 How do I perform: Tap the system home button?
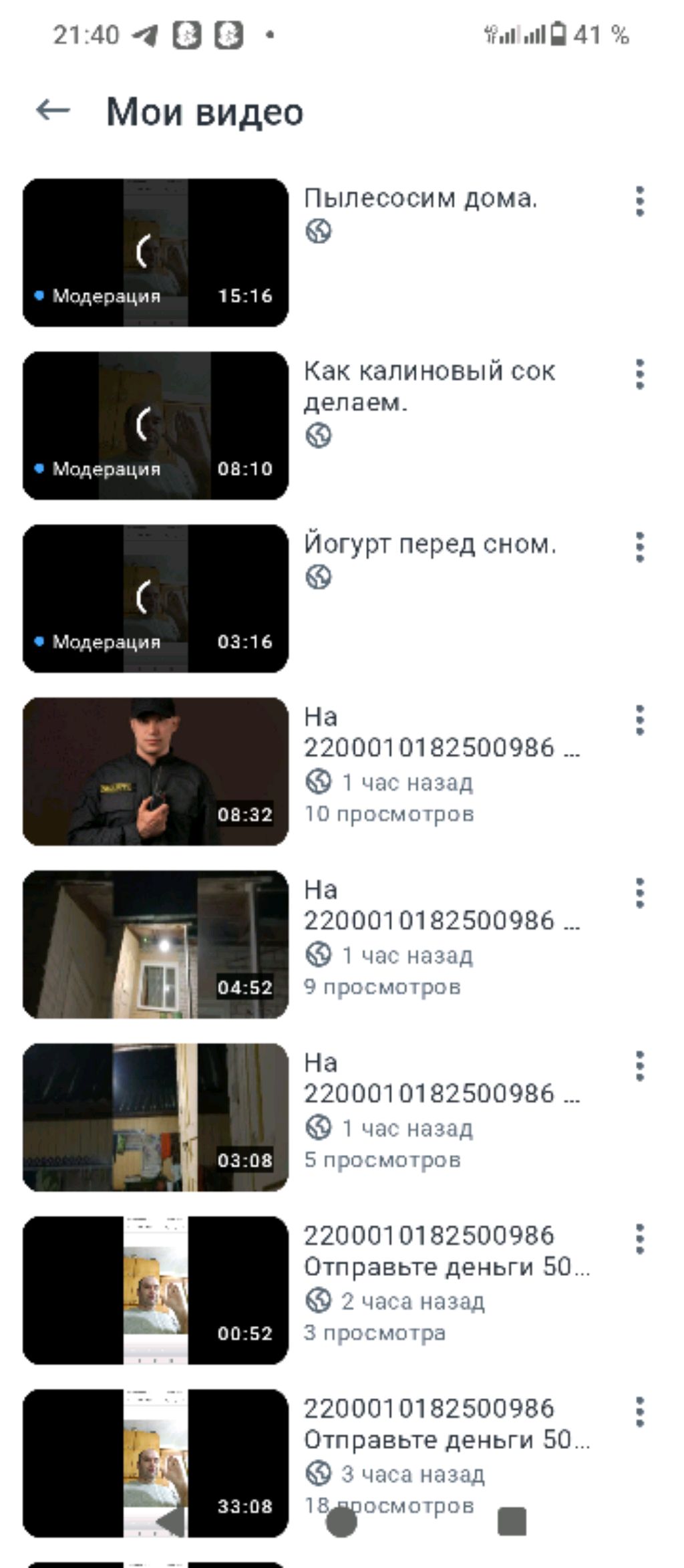341,1522
